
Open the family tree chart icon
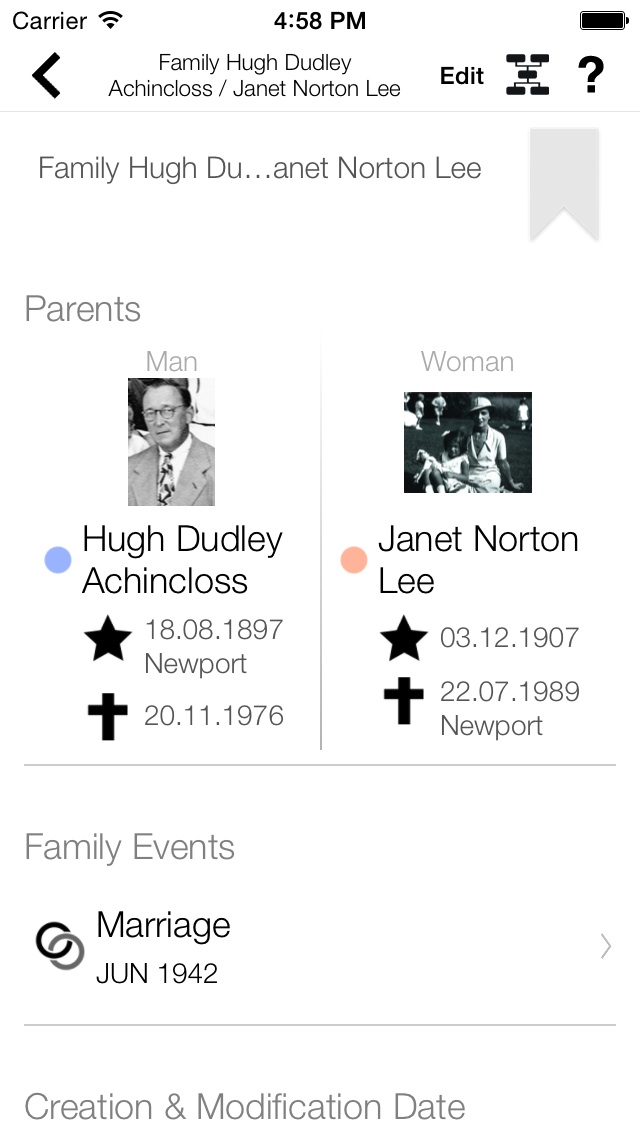(527, 75)
